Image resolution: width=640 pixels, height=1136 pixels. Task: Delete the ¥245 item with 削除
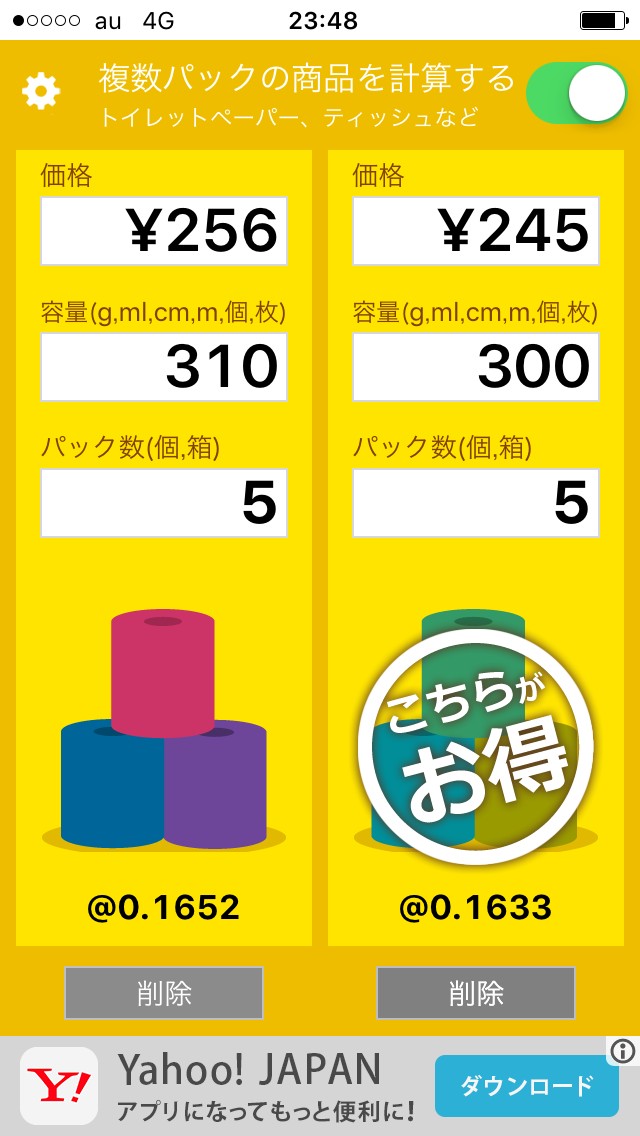476,993
